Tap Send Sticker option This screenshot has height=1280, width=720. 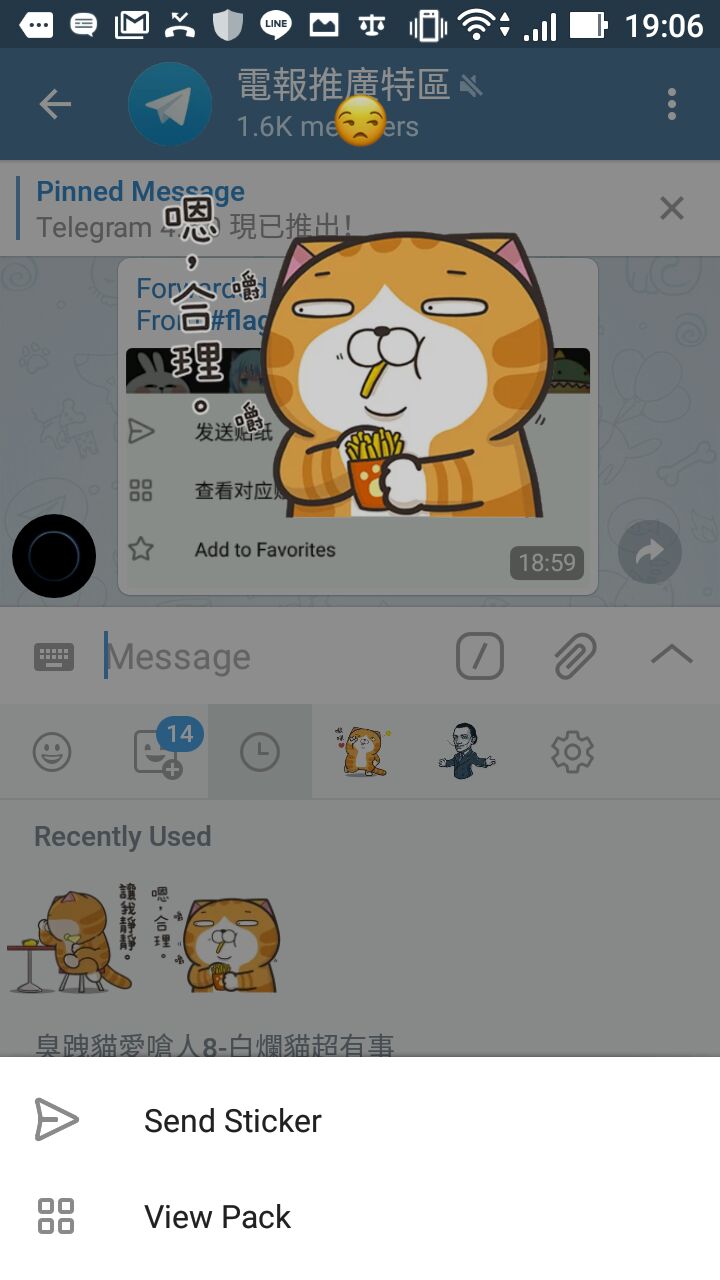point(232,1121)
